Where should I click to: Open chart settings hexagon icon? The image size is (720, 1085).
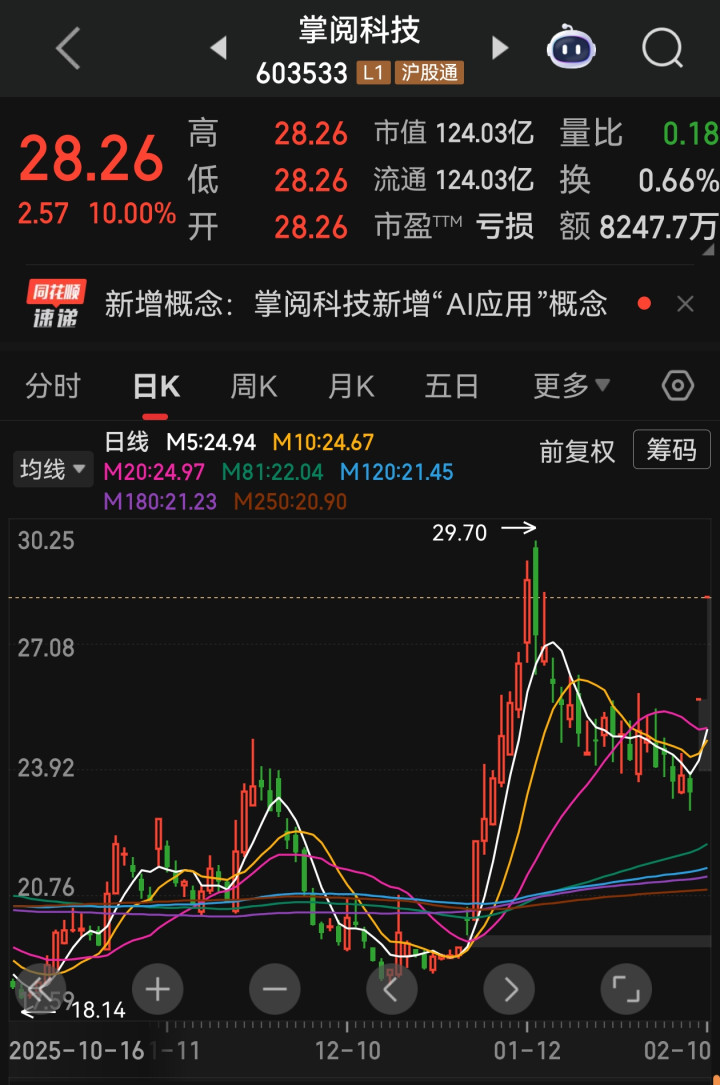(678, 386)
